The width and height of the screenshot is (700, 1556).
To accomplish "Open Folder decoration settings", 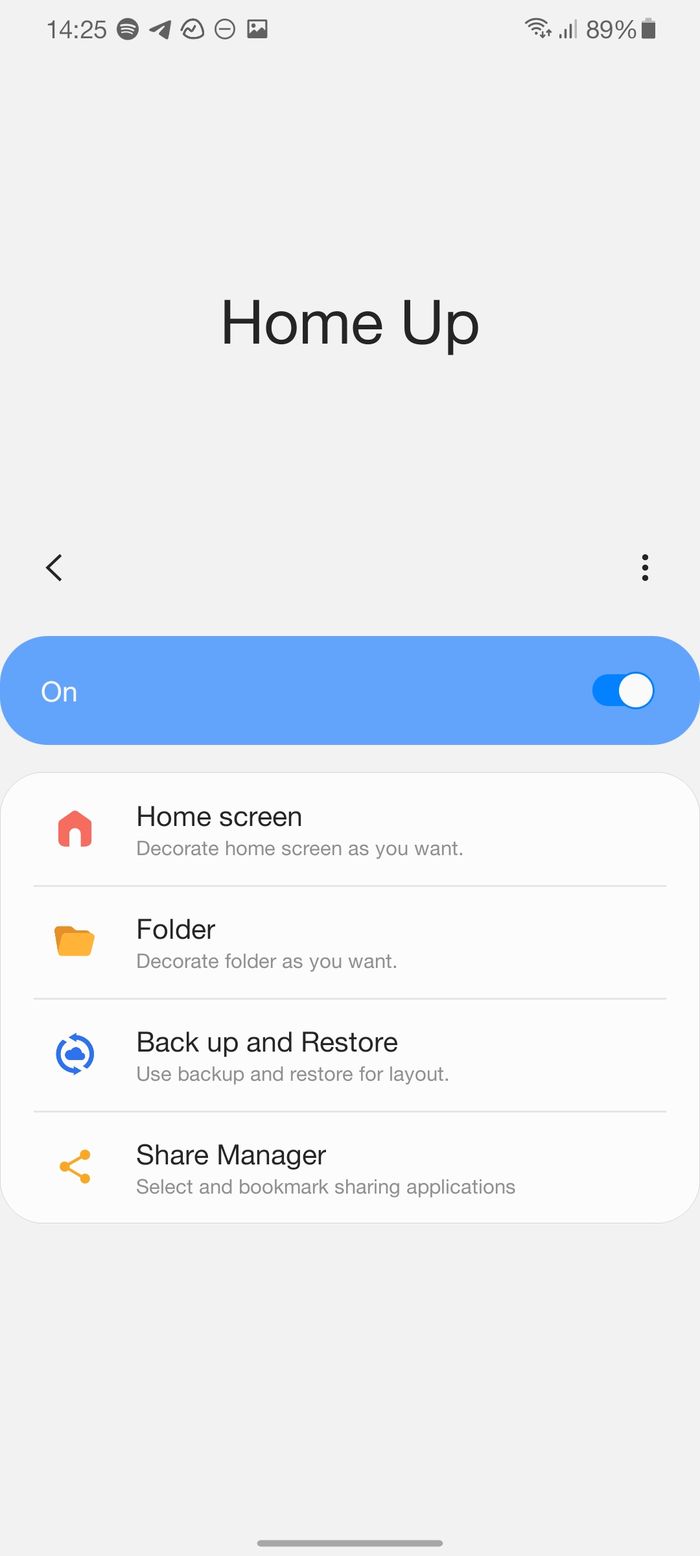I will pos(350,942).
